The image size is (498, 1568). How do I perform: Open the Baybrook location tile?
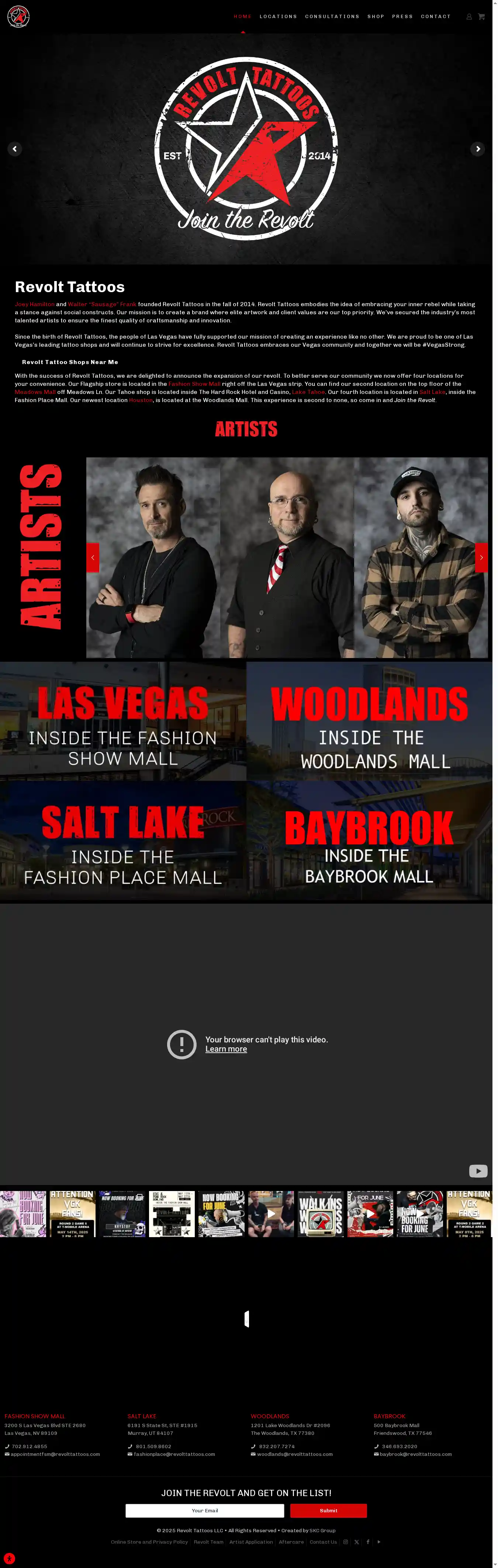[x=370, y=841]
